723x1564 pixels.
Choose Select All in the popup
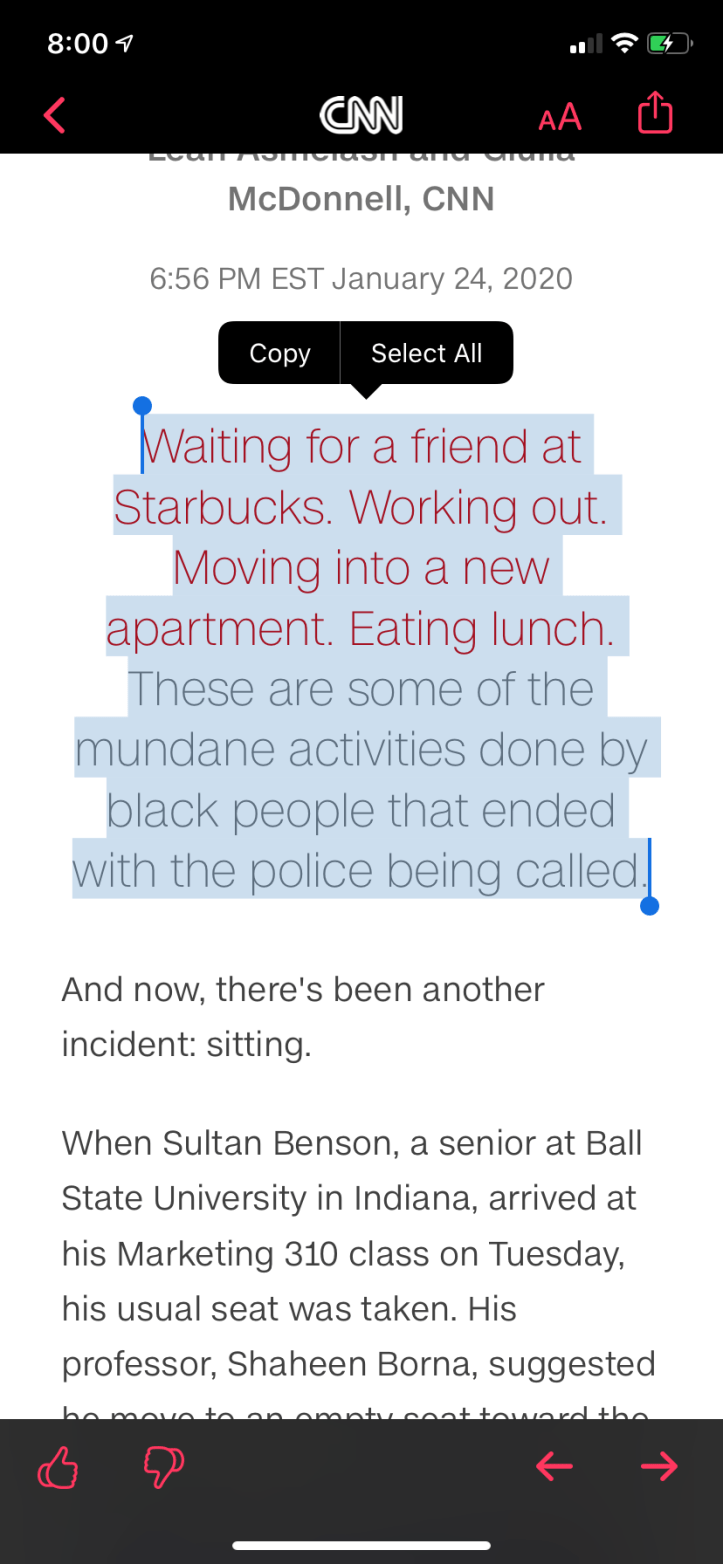click(x=426, y=353)
